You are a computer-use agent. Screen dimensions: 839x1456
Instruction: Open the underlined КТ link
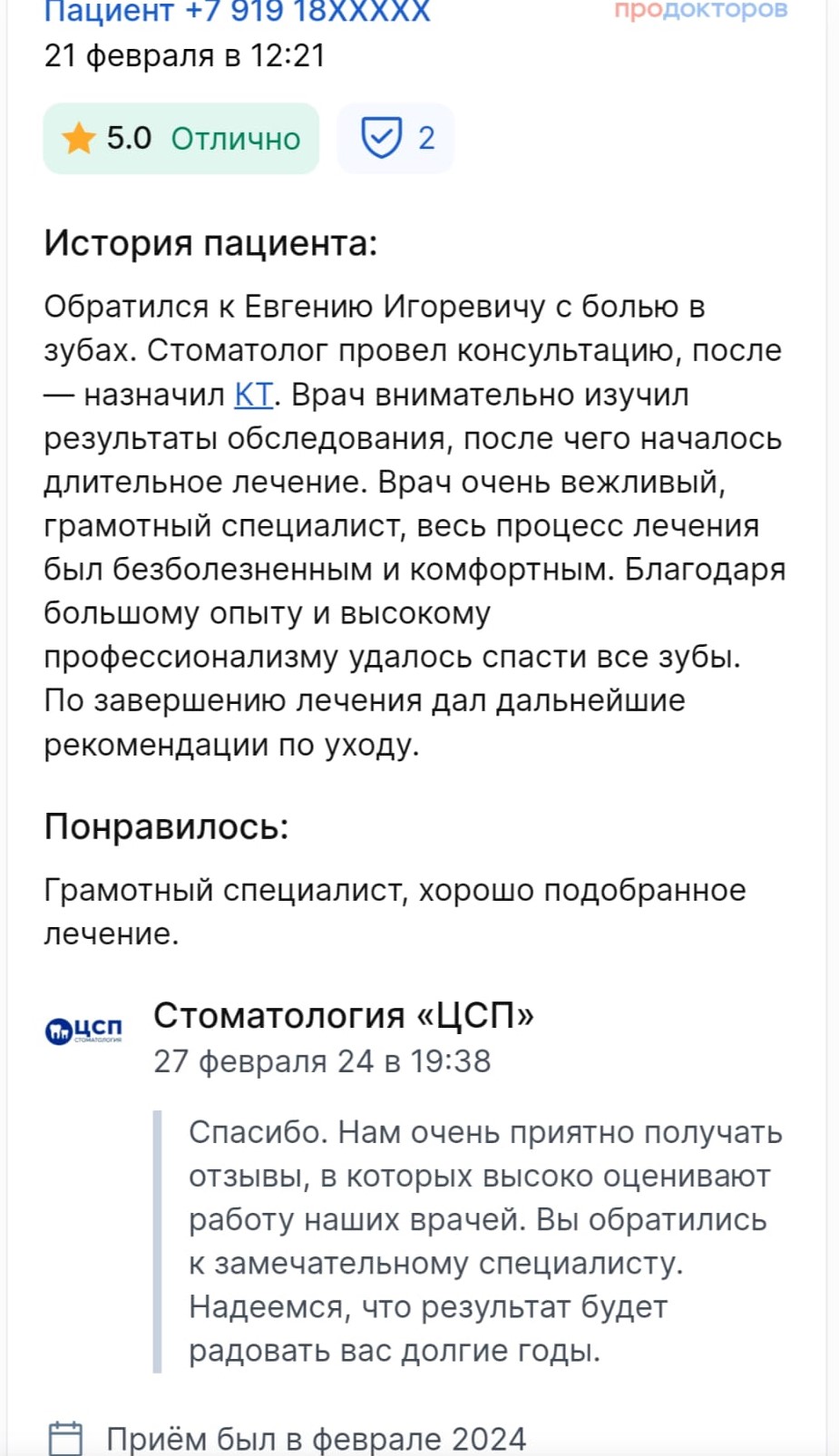253,395
